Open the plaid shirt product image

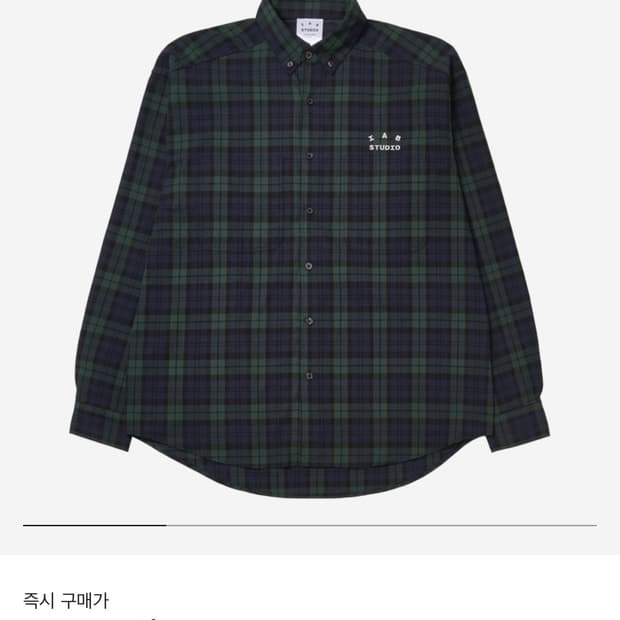[310, 249]
